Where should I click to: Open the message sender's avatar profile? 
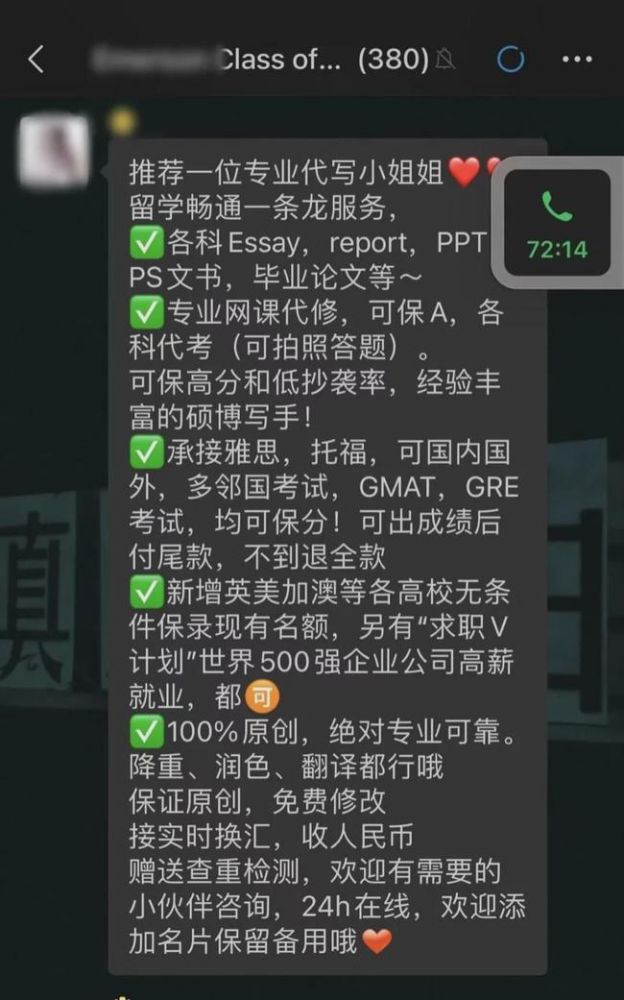click(53, 150)
